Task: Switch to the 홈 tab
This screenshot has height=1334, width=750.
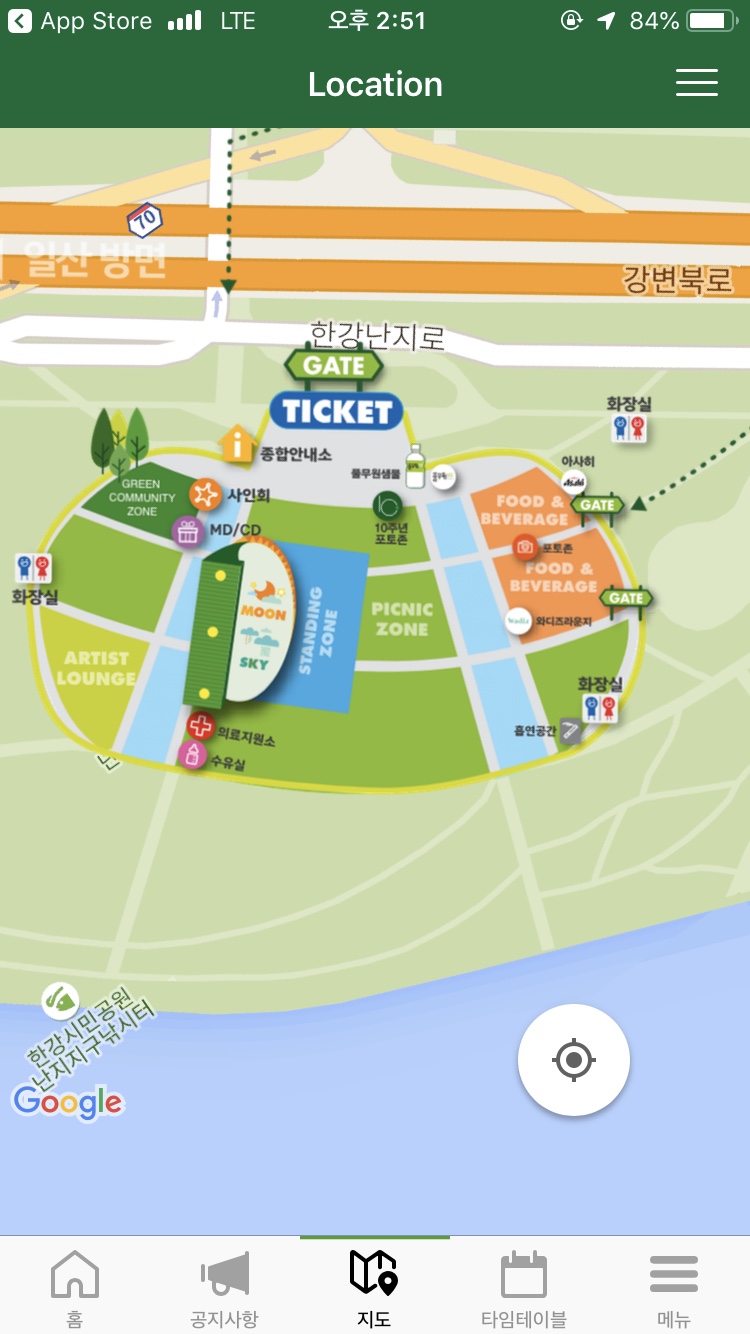Action: point(75,1288)
